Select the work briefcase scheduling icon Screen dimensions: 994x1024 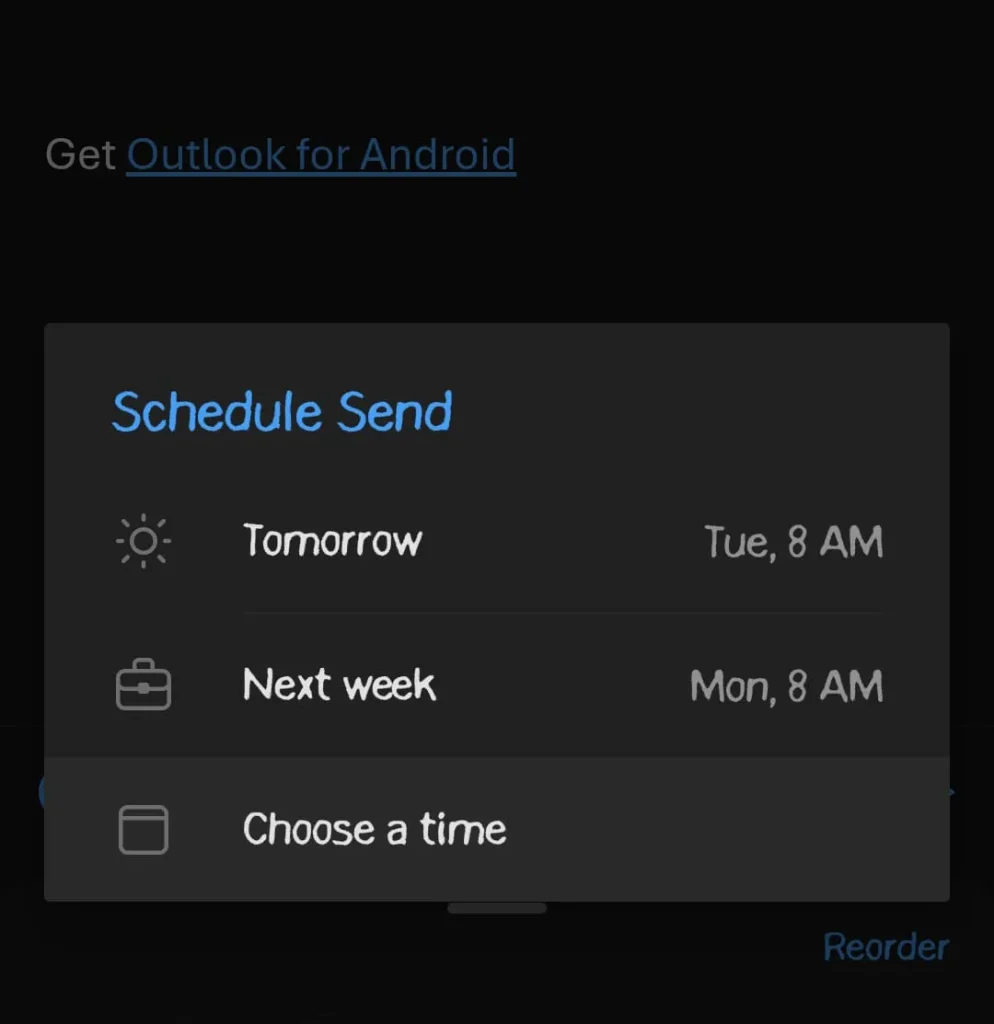click(144, 684)
